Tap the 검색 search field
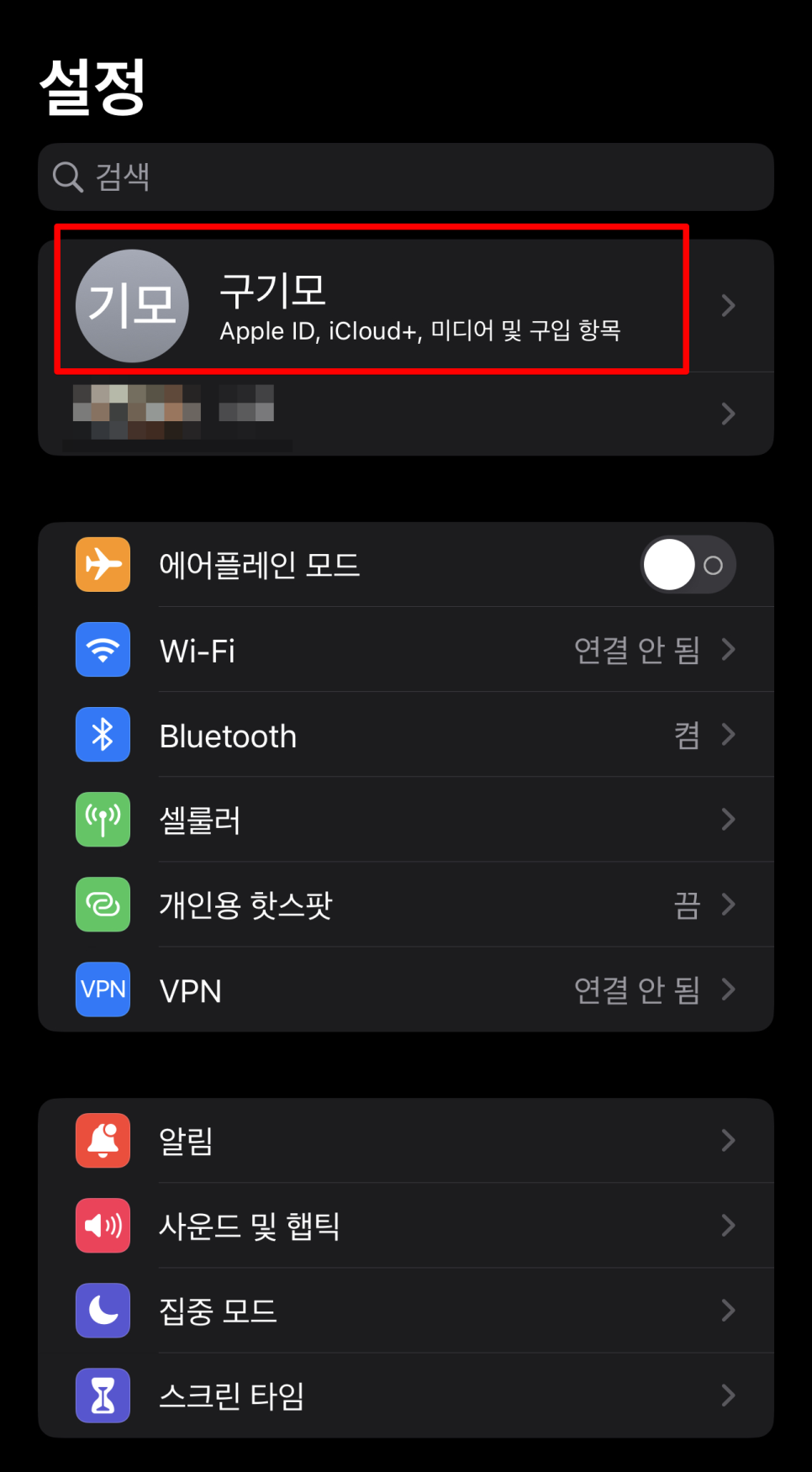 click(x=405, y=177)
